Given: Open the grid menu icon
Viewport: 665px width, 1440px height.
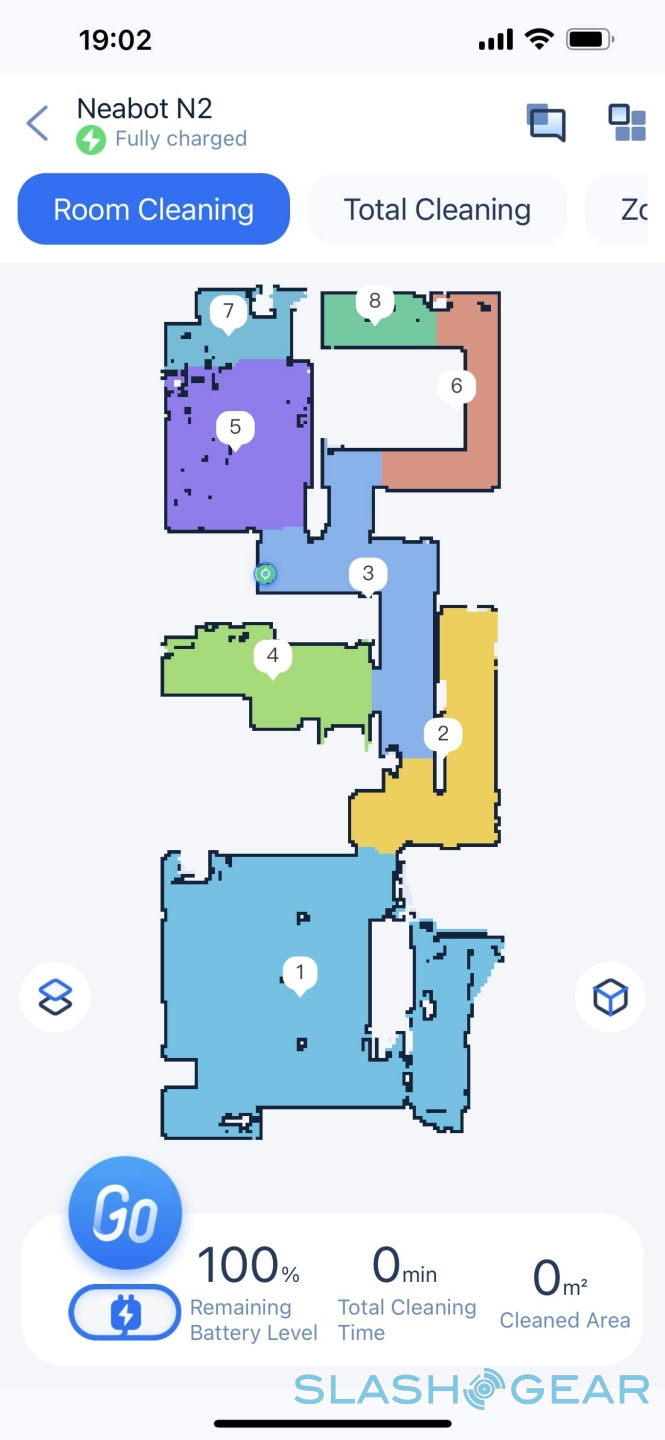Looking at the screenshot, I should 627,123.
